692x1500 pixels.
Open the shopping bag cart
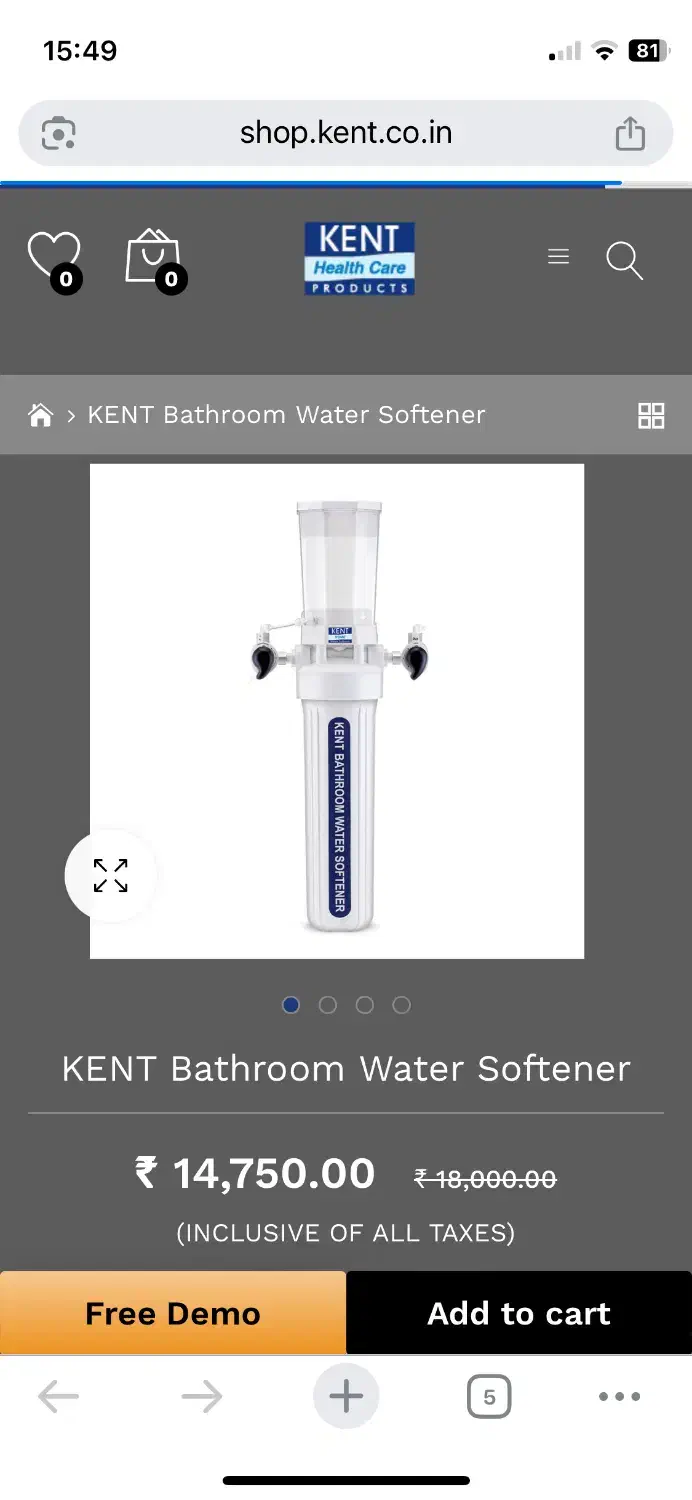tap(153, 257)
